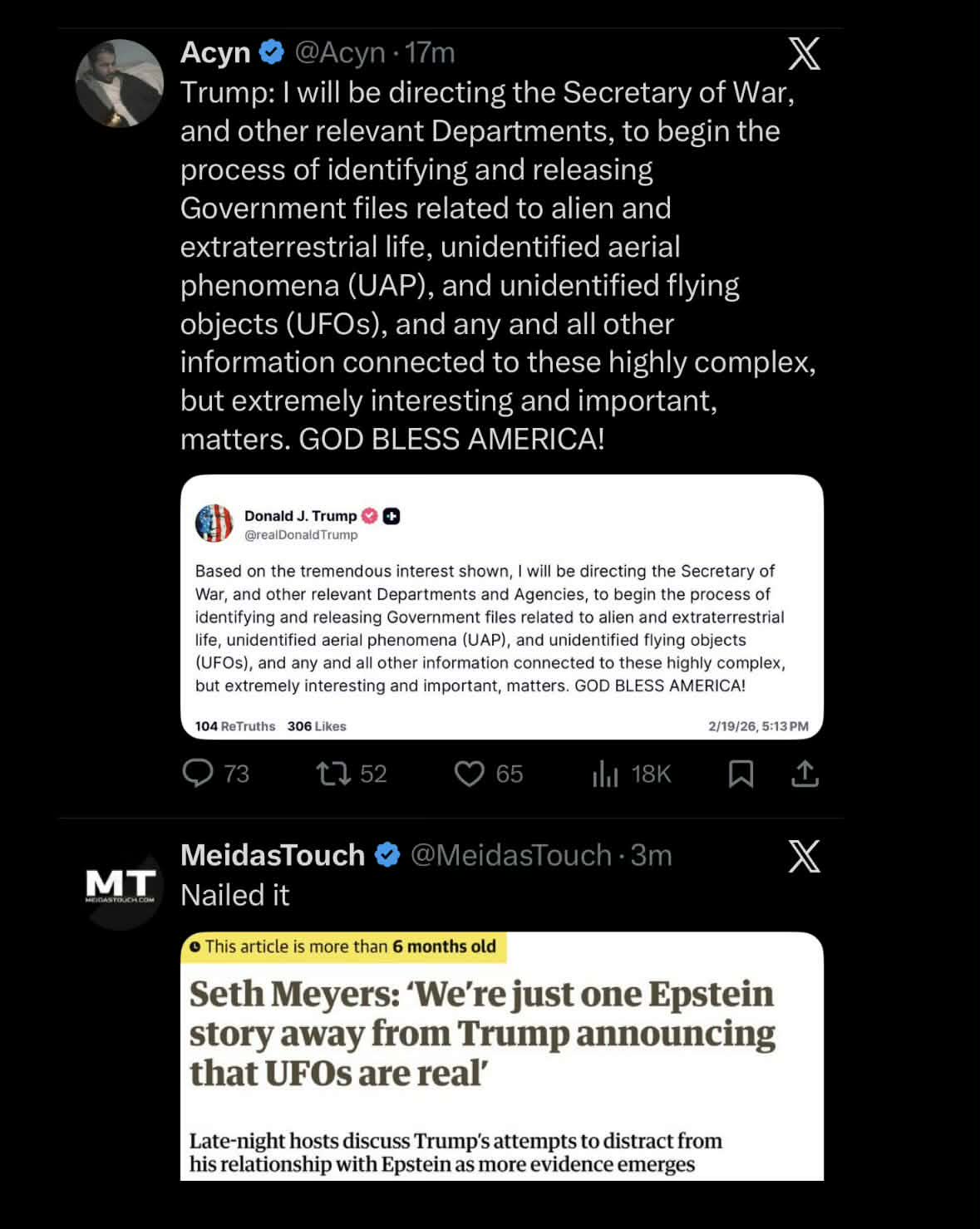Open the Seth Meyers article image

[501, 1055]
